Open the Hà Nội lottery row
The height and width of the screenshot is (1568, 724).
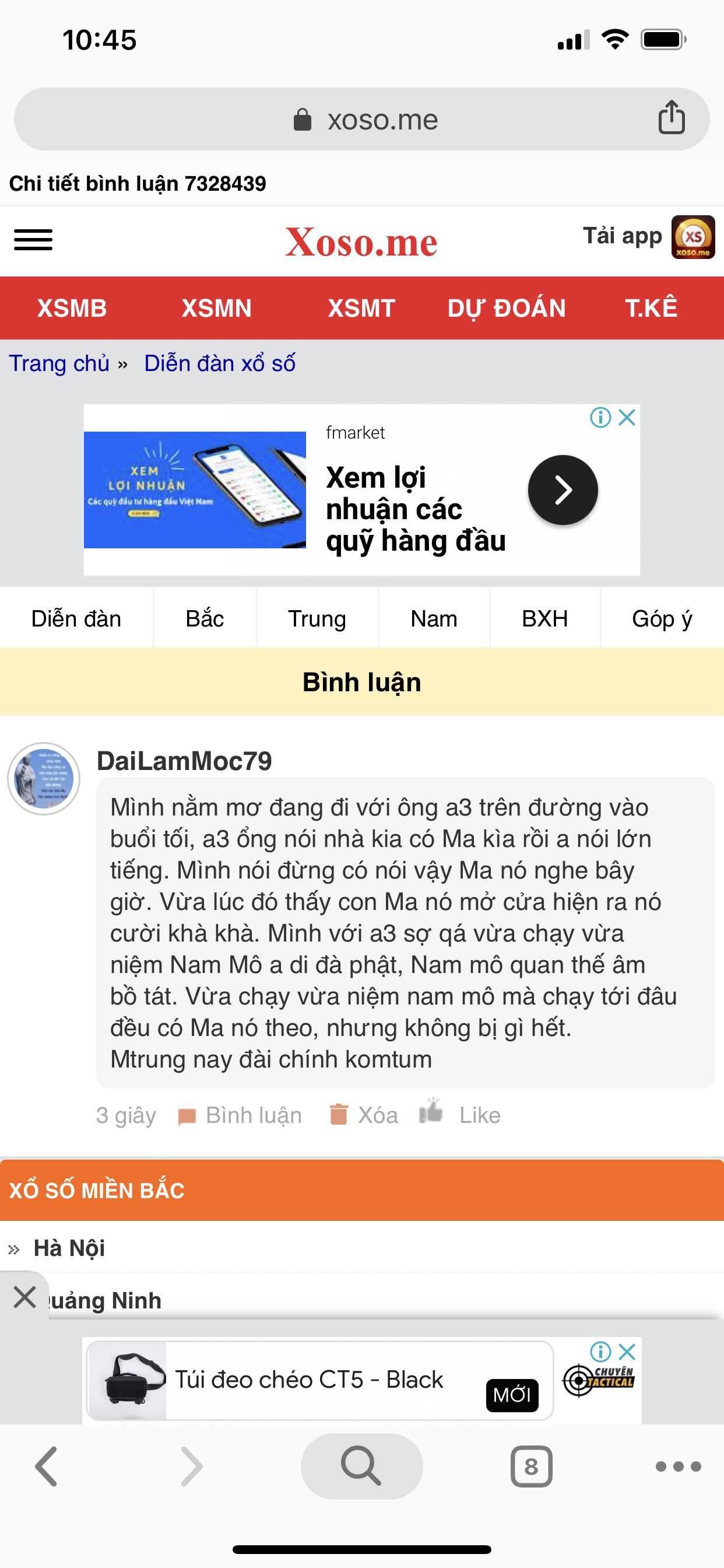click(x=362, y=1248)
